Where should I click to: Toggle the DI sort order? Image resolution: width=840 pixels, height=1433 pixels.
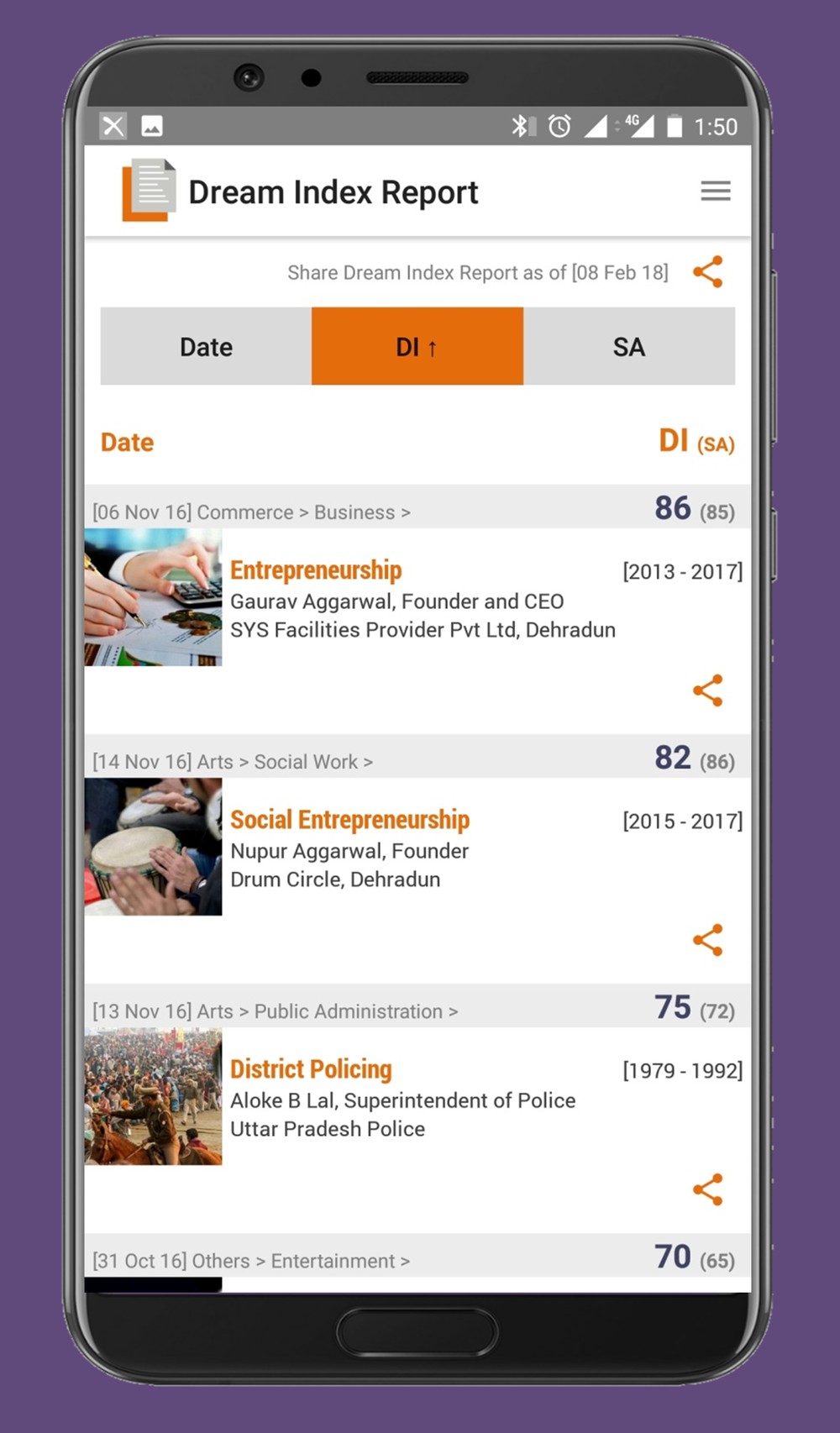coord(417,347)
